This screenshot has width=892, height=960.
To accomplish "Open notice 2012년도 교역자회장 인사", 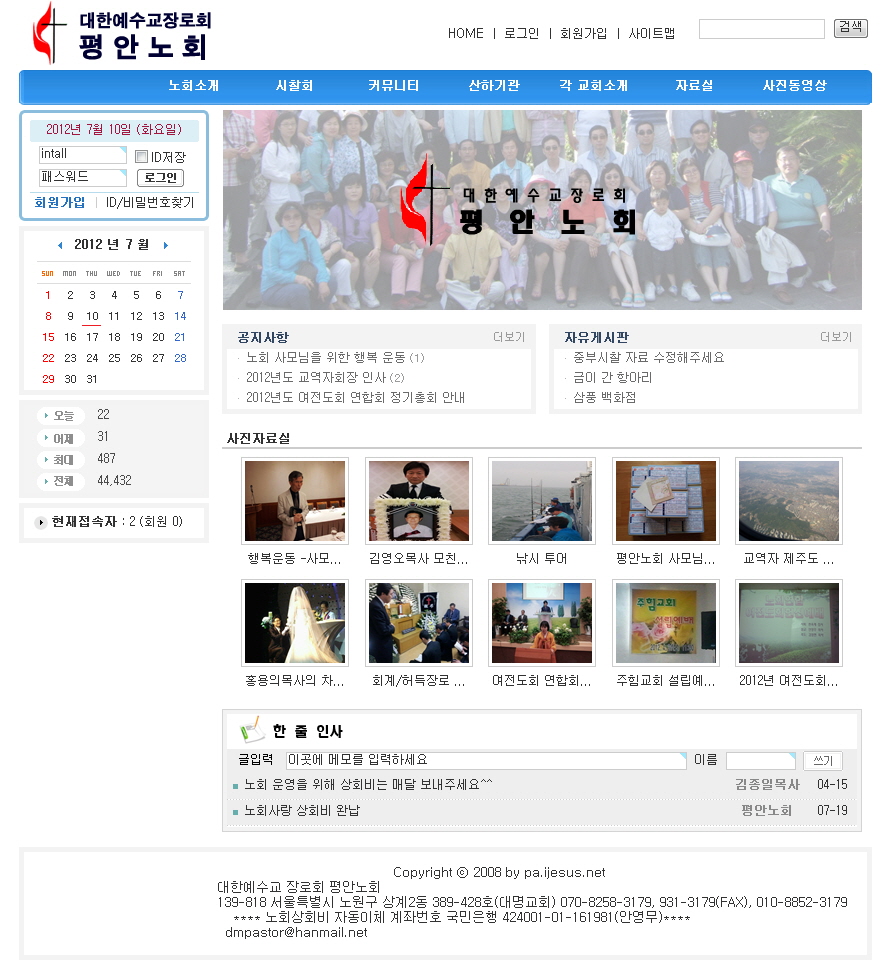I will click(x=315, y=377).
